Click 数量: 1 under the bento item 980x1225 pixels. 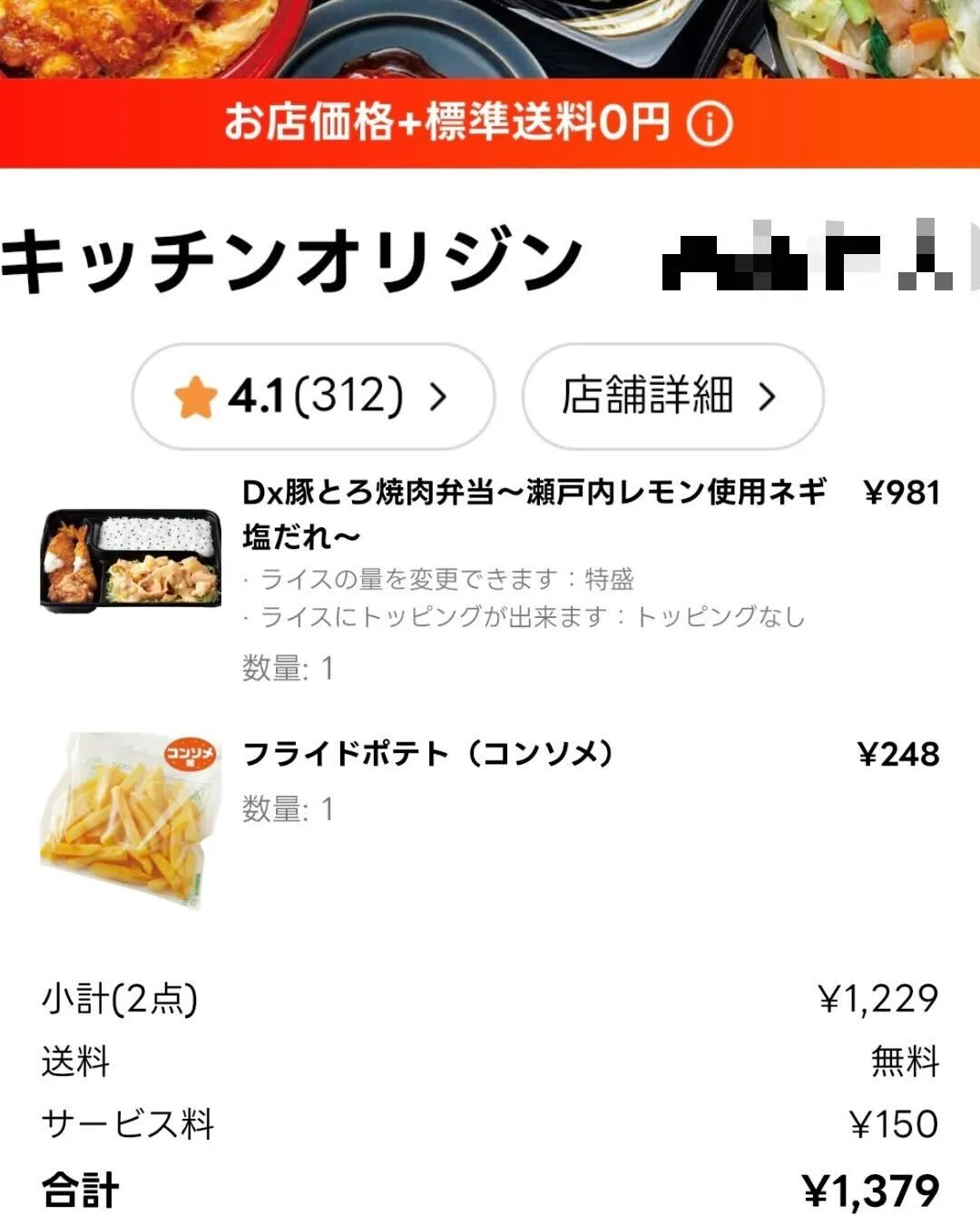[x=286, y=669]
